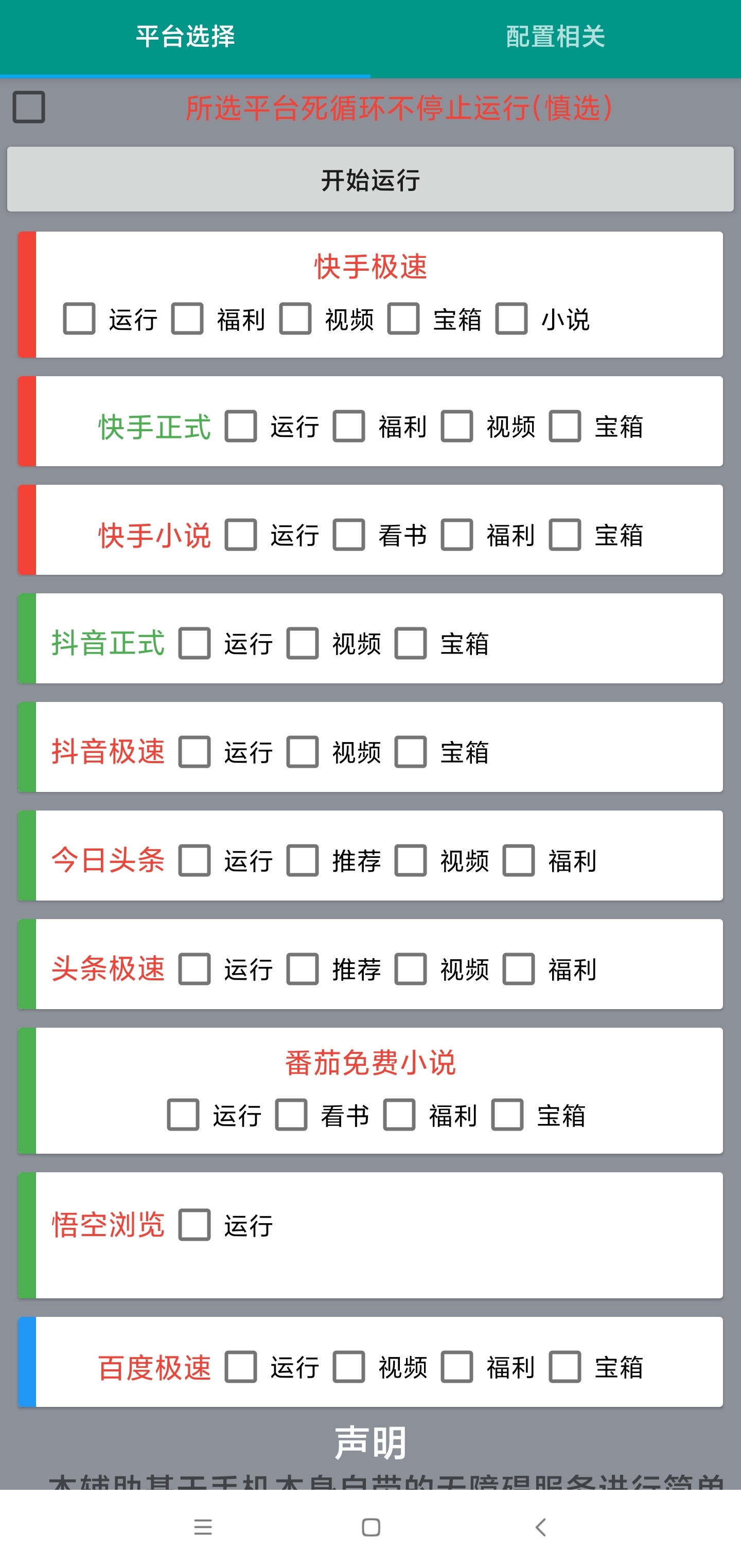Check 看书 under 快手小说
This screenshot has width=741, height=1568.
point(349,536)
